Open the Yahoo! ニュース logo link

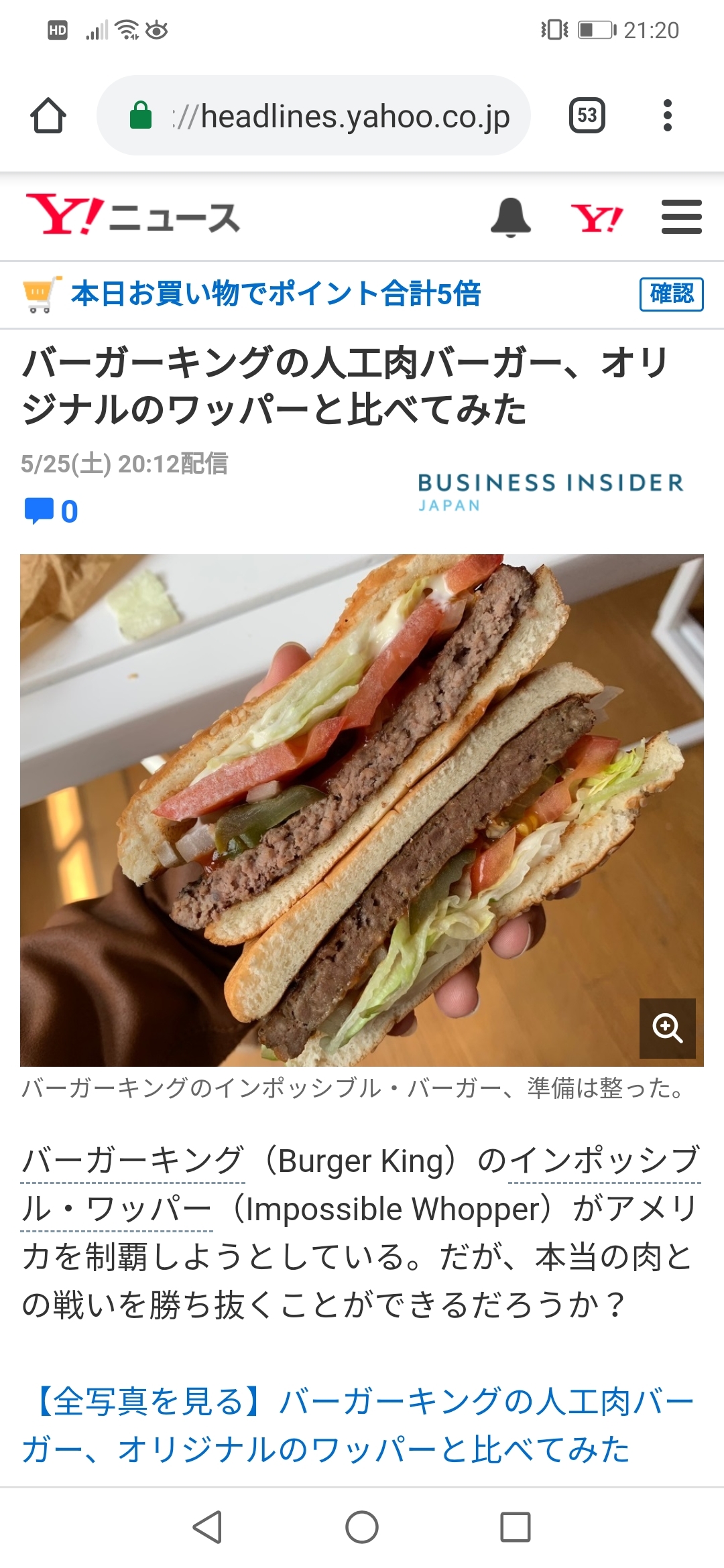point(133,216)
